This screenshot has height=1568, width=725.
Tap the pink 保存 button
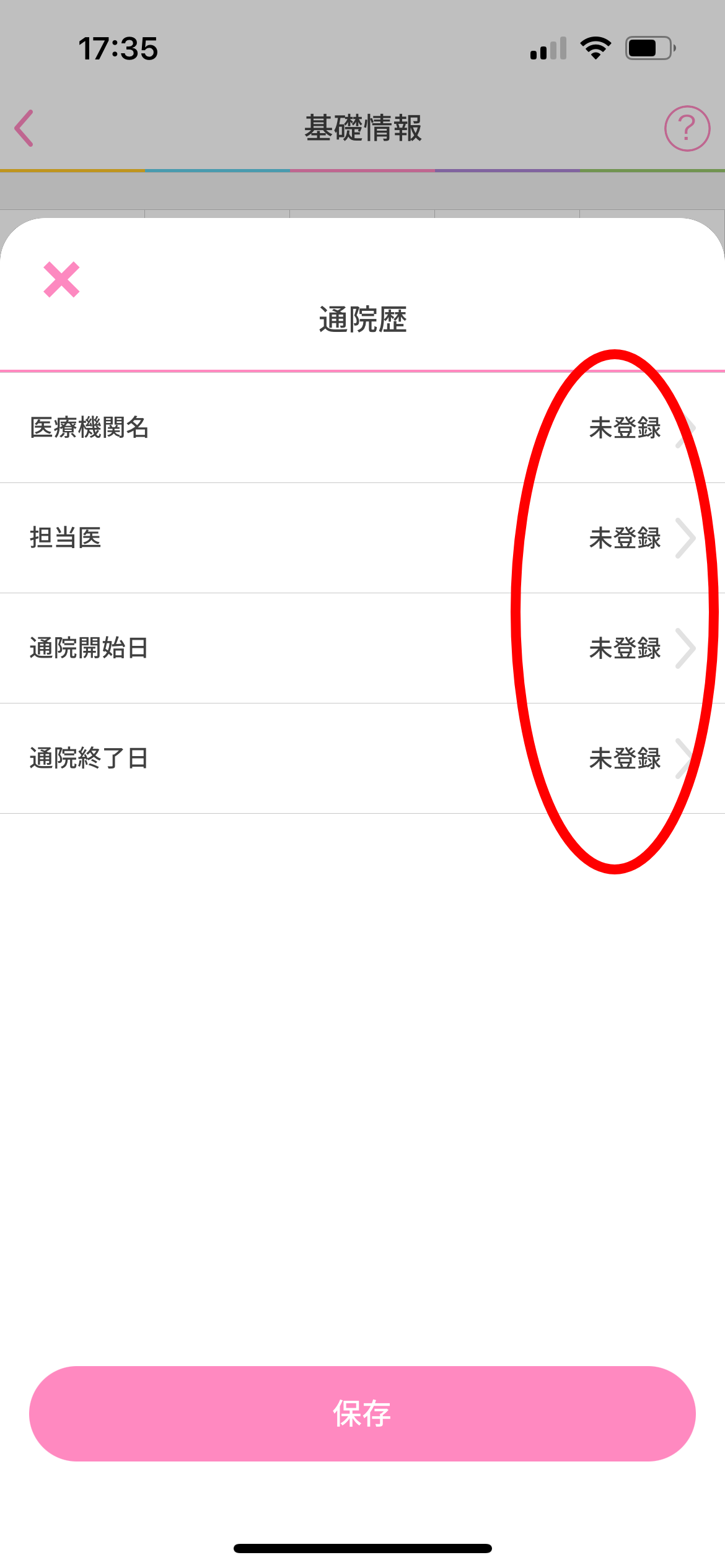(362, 1414)
